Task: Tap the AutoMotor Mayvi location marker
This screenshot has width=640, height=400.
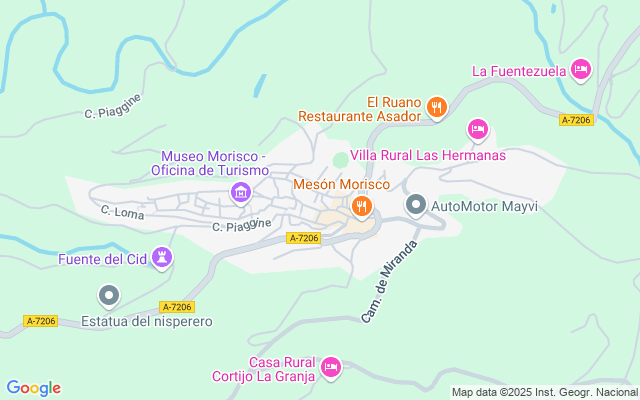Action: [x=416, y=206]
